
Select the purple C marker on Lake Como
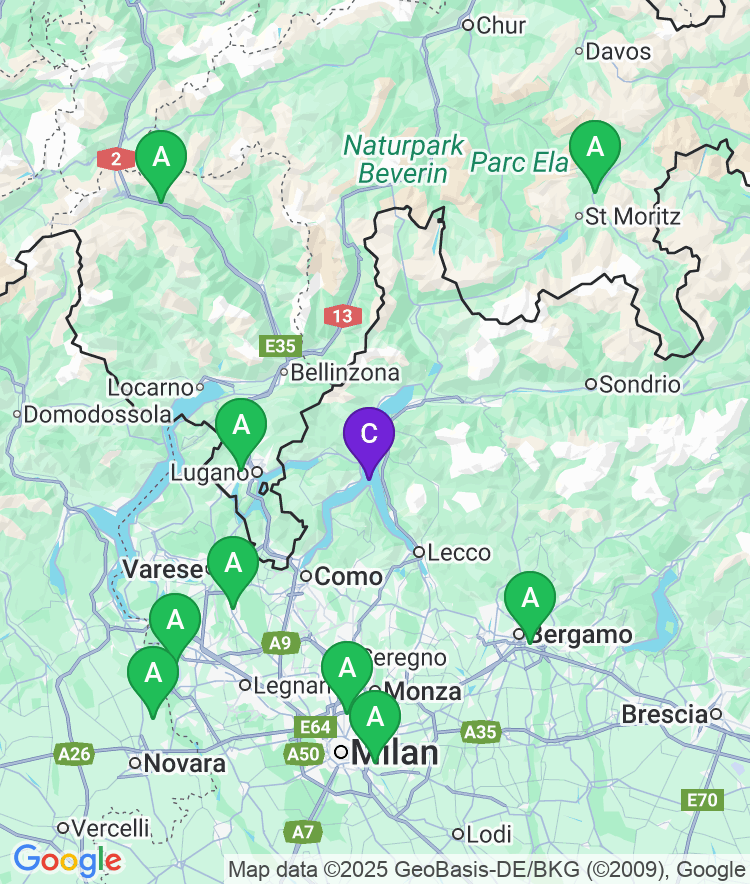[369, 435]
